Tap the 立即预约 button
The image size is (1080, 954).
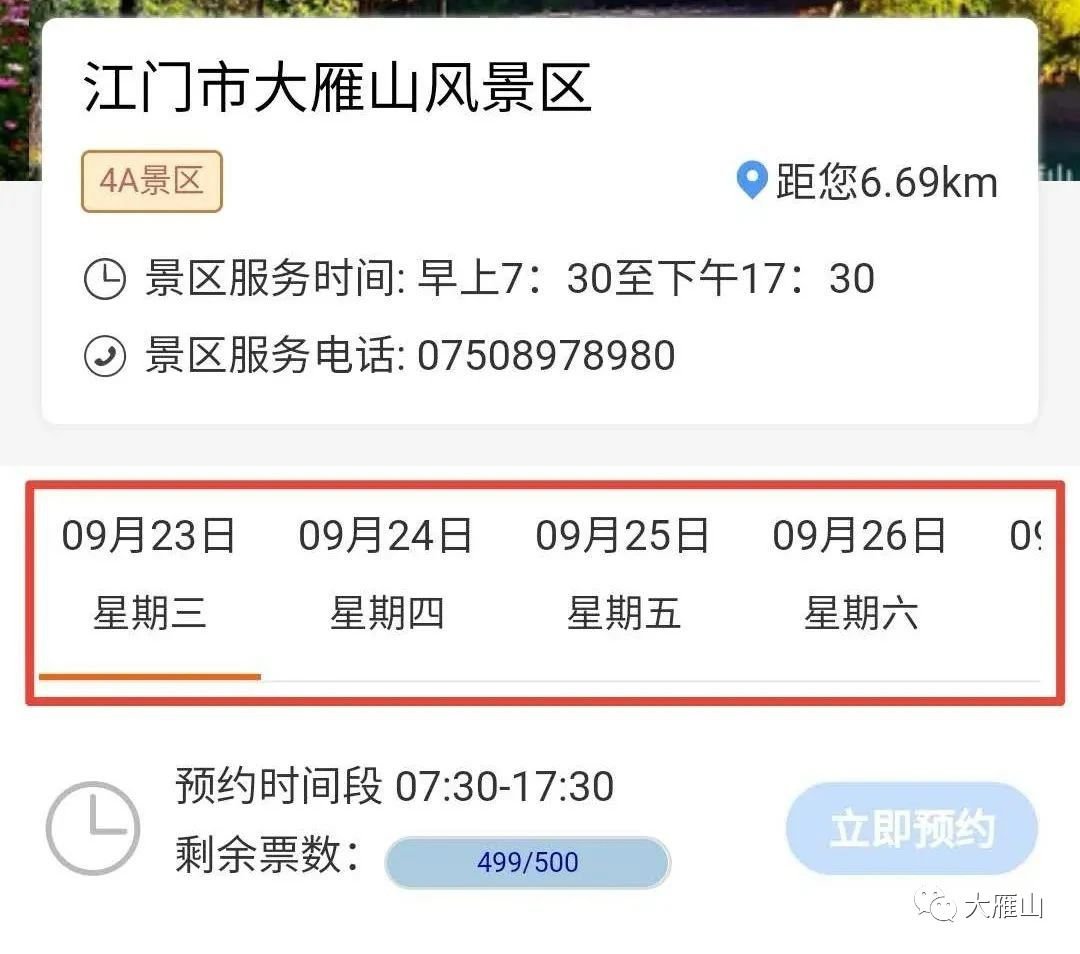click(911, 830)
